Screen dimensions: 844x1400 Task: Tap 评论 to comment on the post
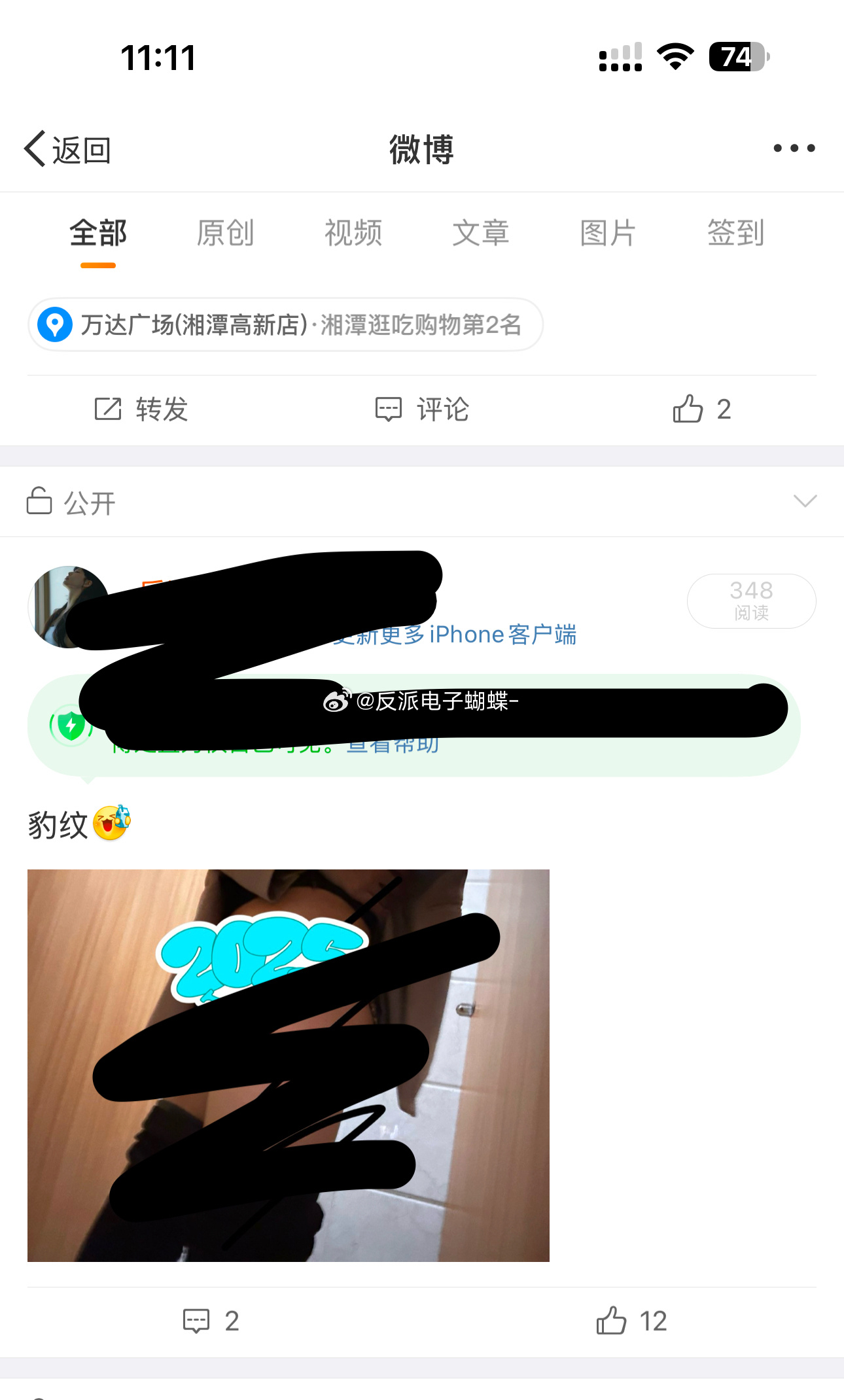(x=422, y=410)
